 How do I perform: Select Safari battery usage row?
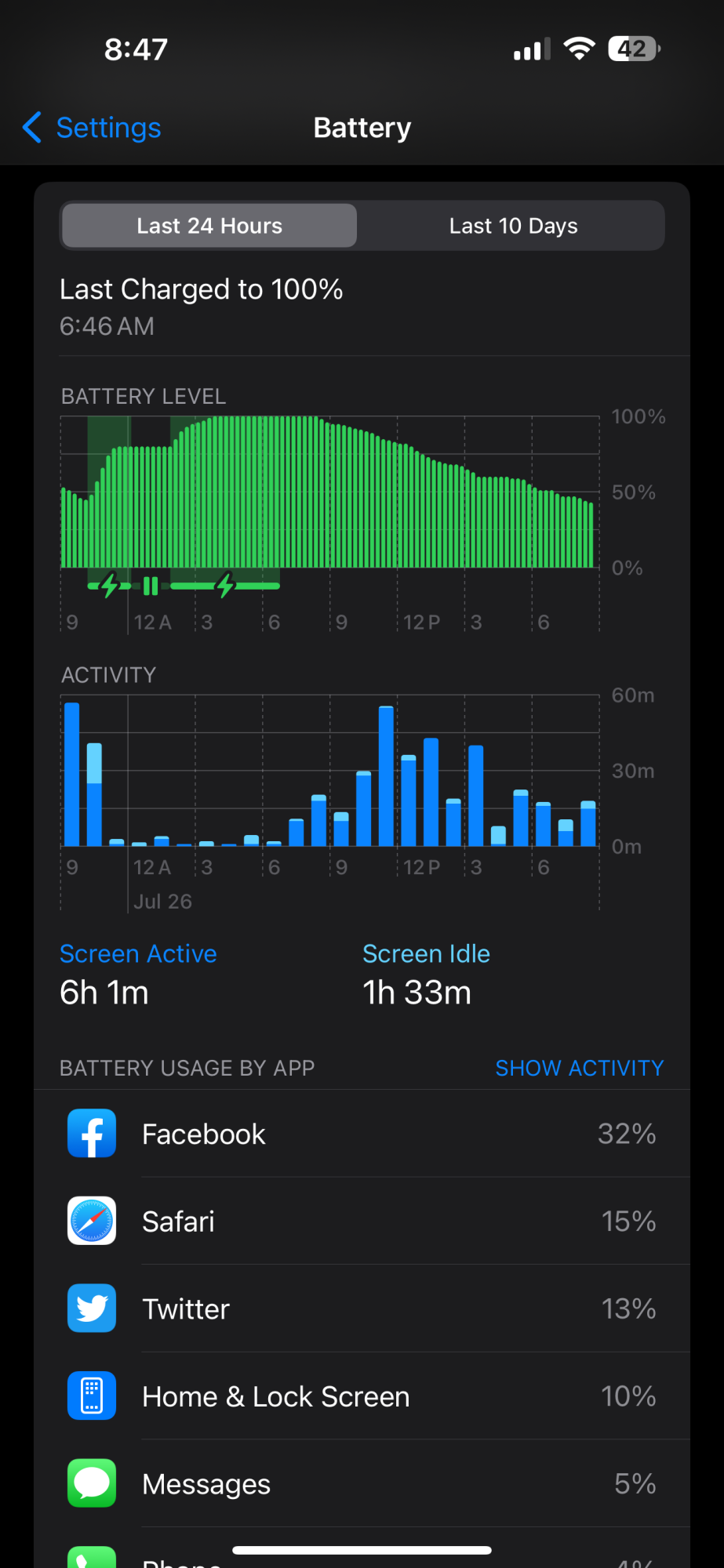(x=362, y=1221)
